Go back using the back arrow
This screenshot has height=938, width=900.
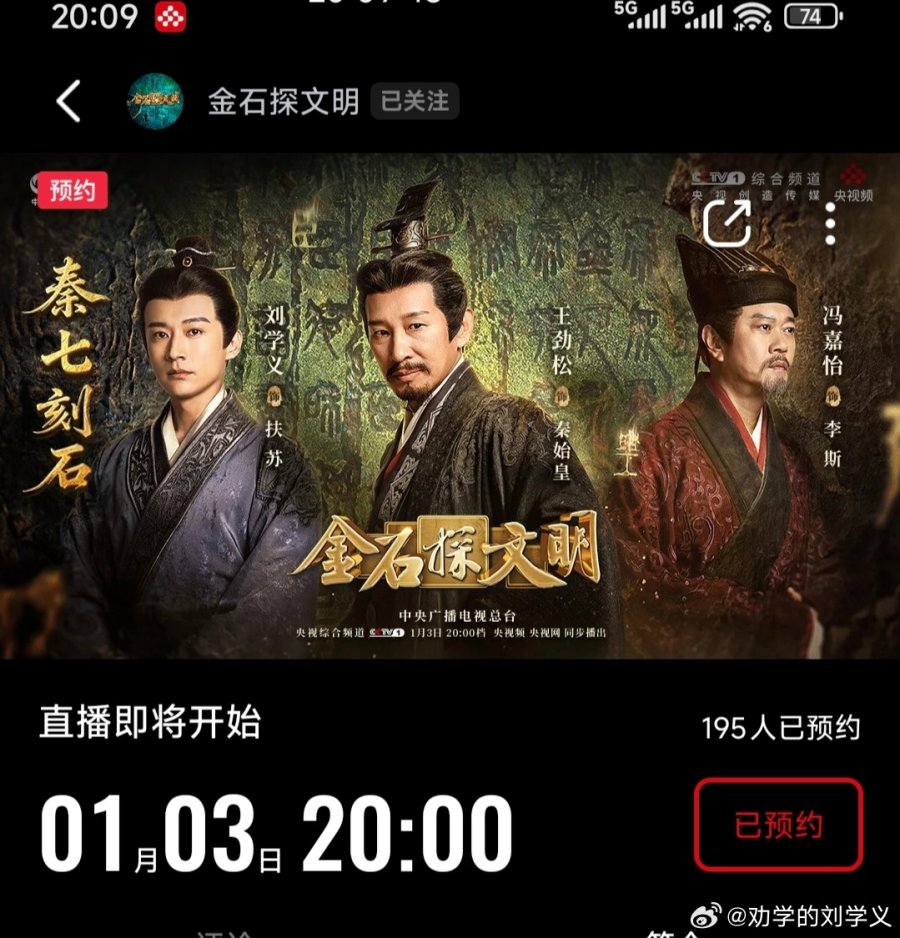[69, 101]
